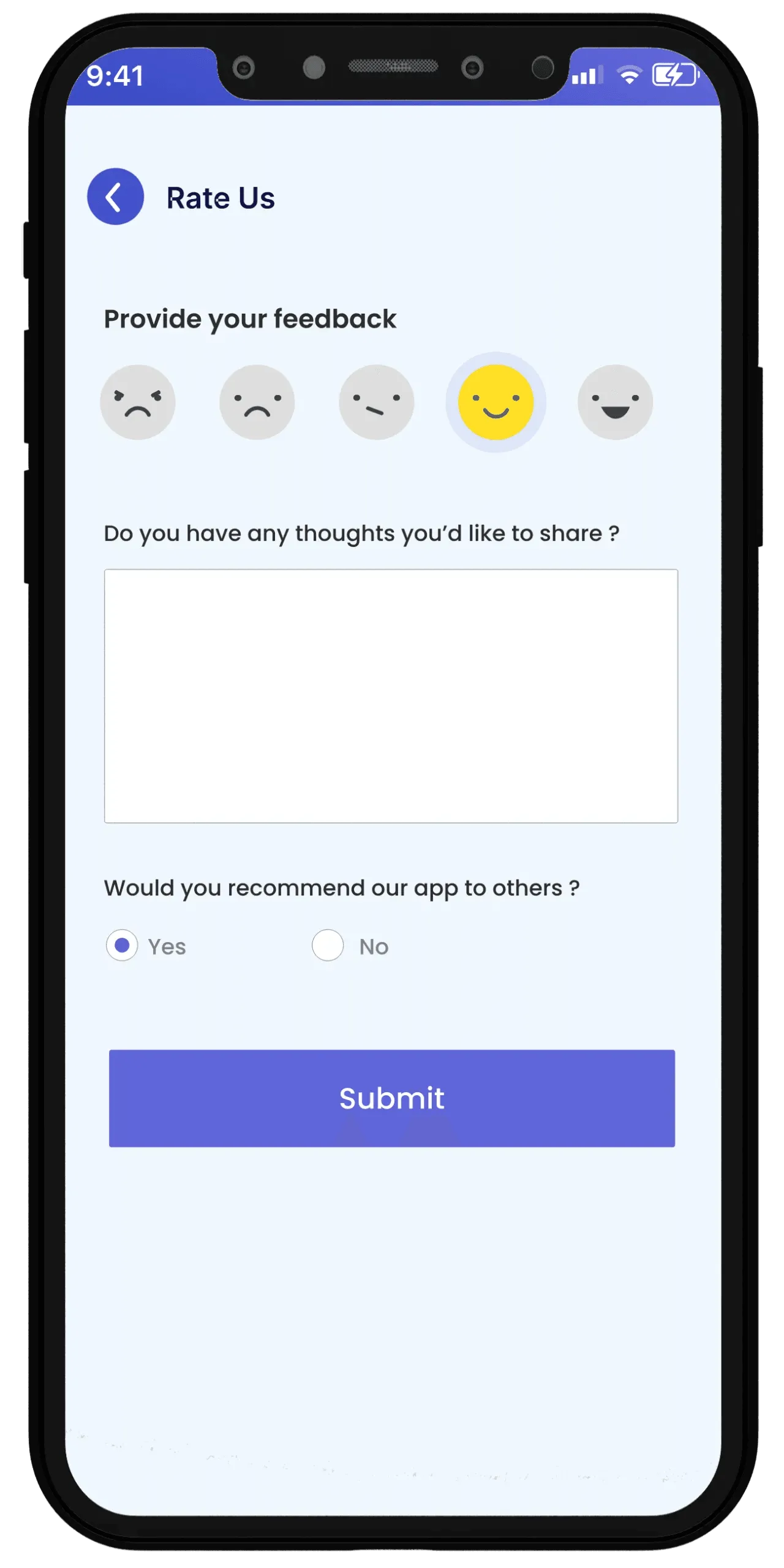The height and width of the screenshot is (1568, 784).
Task: Focus the thoughts text box
Action: coord(391,696)
